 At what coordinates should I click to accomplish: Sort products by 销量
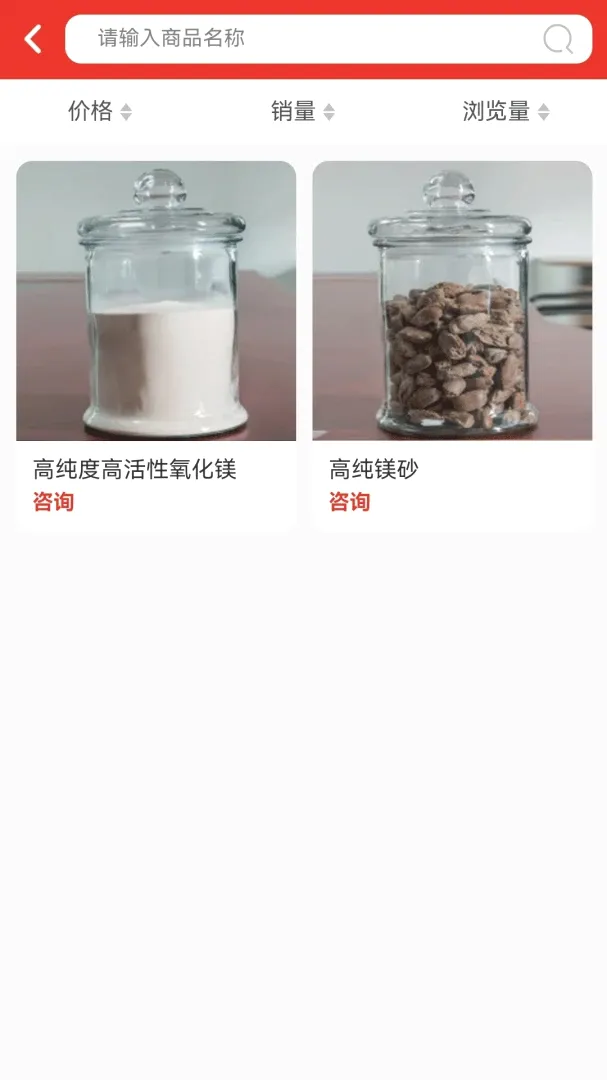click(x=303, y=111)
